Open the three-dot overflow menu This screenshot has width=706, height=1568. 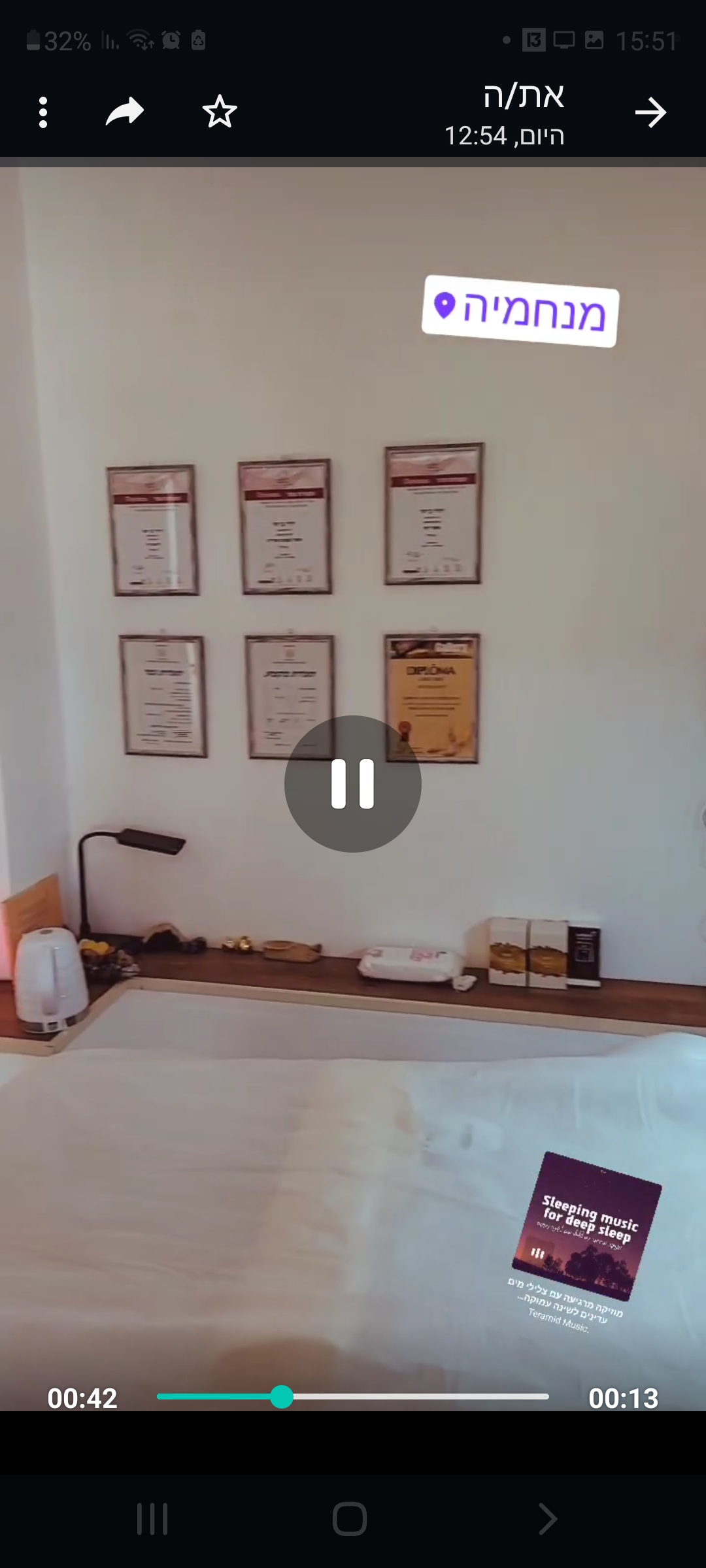pyautogui.click(x=43, y=112)
